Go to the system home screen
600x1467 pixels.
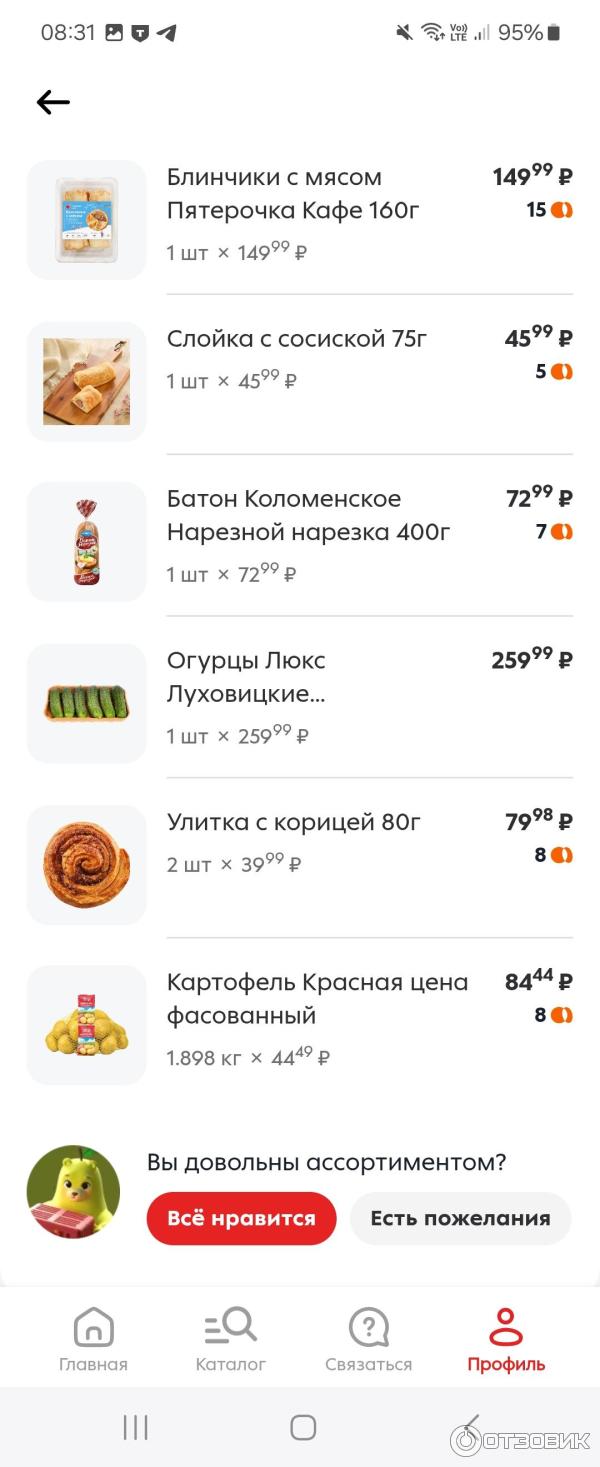(x=303, y=1427)
